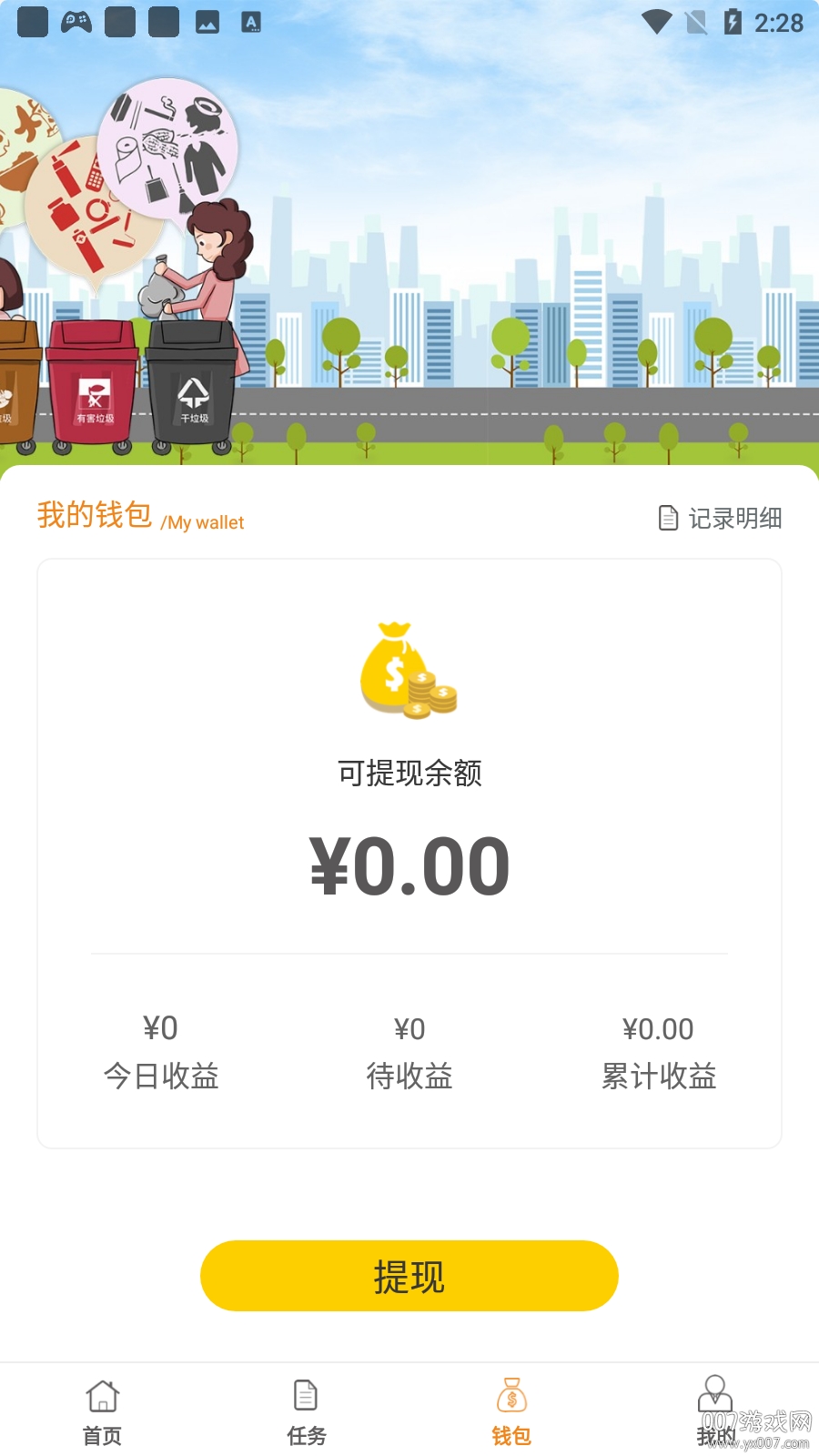The height and width of the screenshot is (1456, 819).
Task: Tap the 提现 withdraw button
Action: click(409, 1276)
